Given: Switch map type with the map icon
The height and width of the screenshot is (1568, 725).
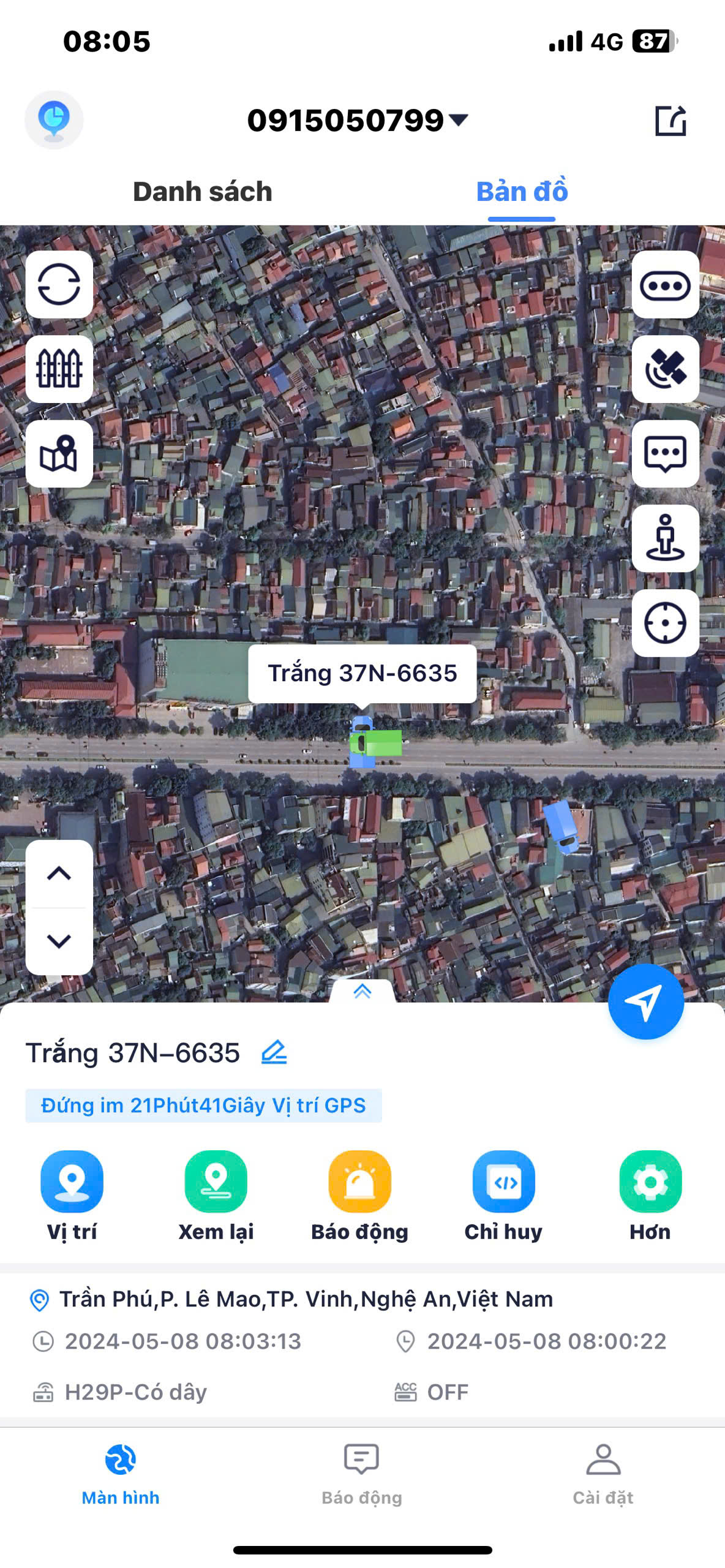Looking at the screenshot, I should 59,454.
